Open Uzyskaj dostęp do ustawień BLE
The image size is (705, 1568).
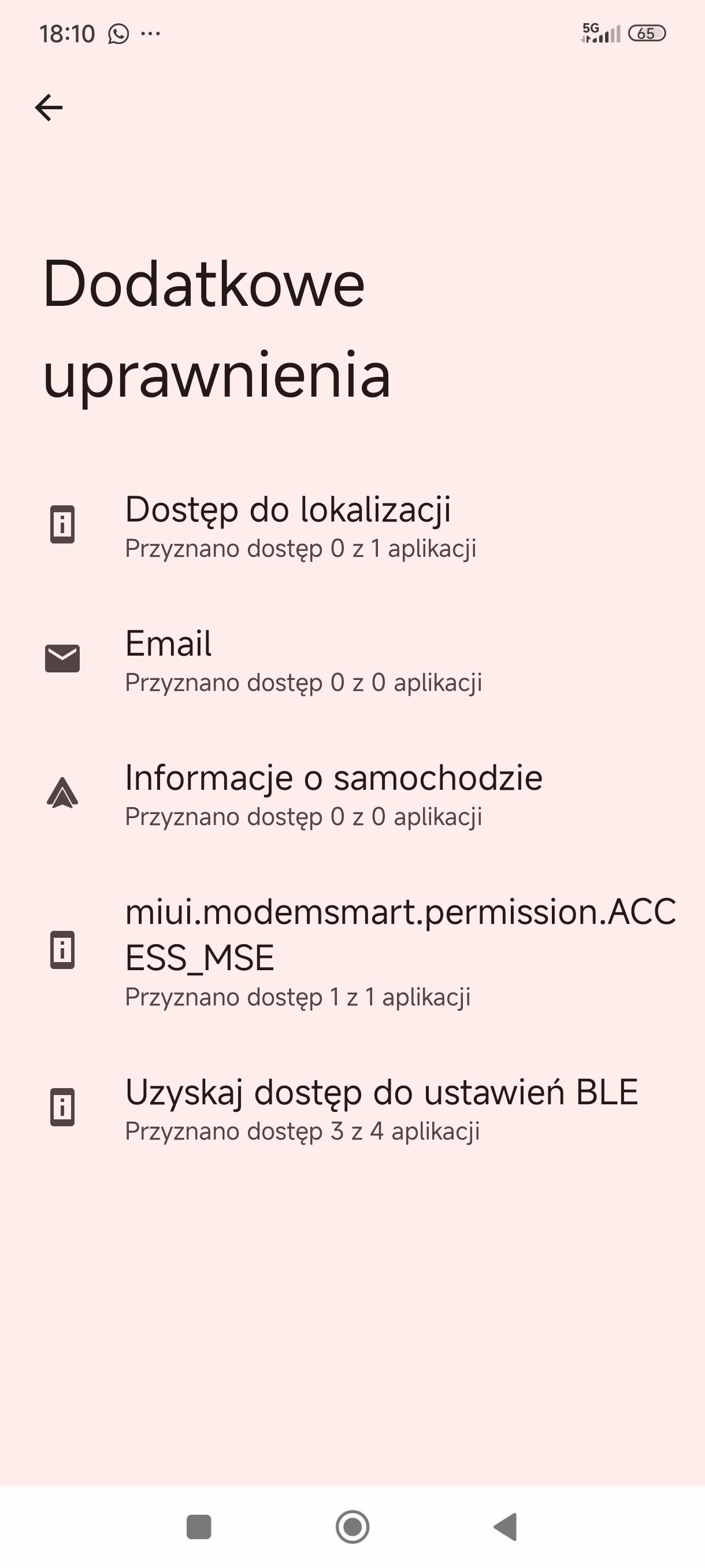tap(351, 1108)
